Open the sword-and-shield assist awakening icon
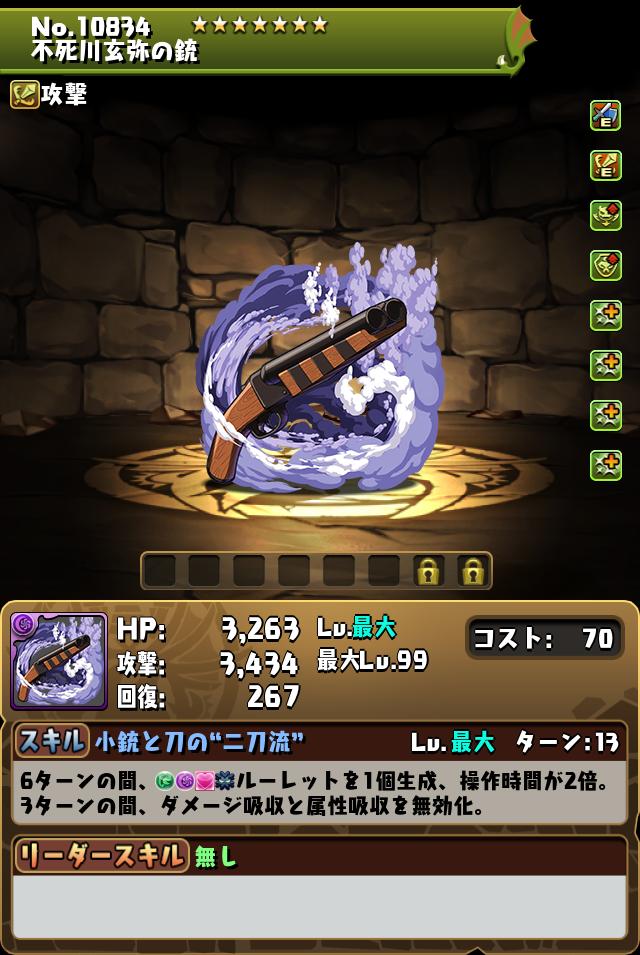Image resolution: width=640 pixels, height=955 pixels. tap(605, 115)
